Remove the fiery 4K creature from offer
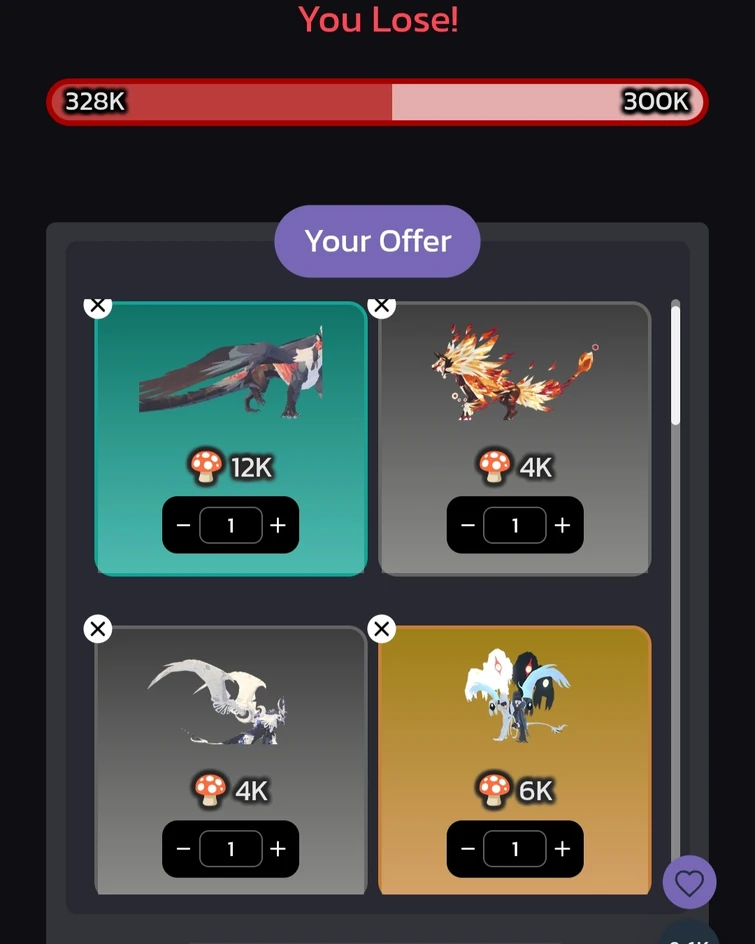 coord(381,306)
